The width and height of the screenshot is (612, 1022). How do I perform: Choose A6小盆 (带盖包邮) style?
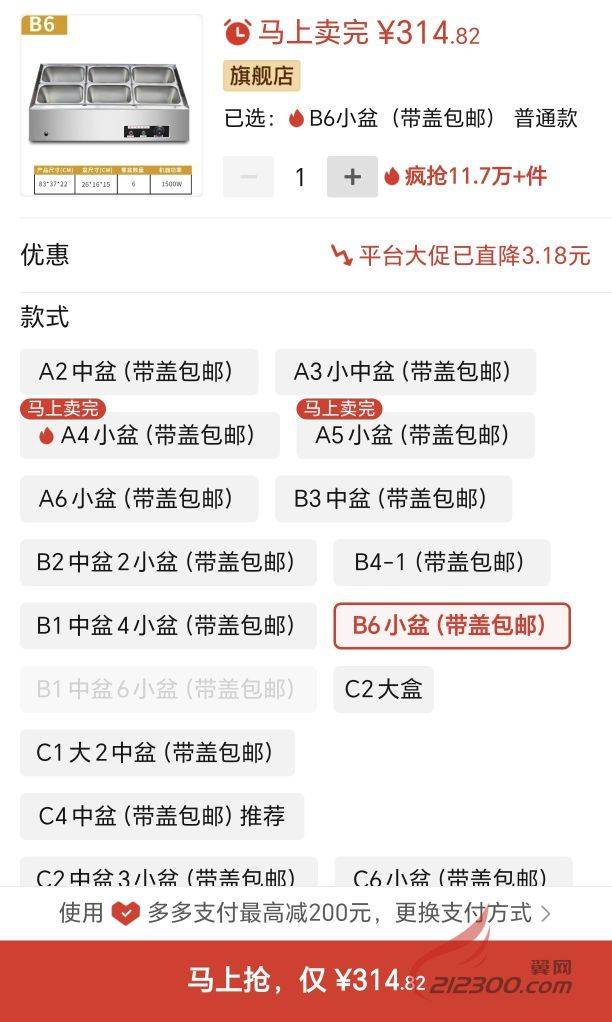pos(139,499)
